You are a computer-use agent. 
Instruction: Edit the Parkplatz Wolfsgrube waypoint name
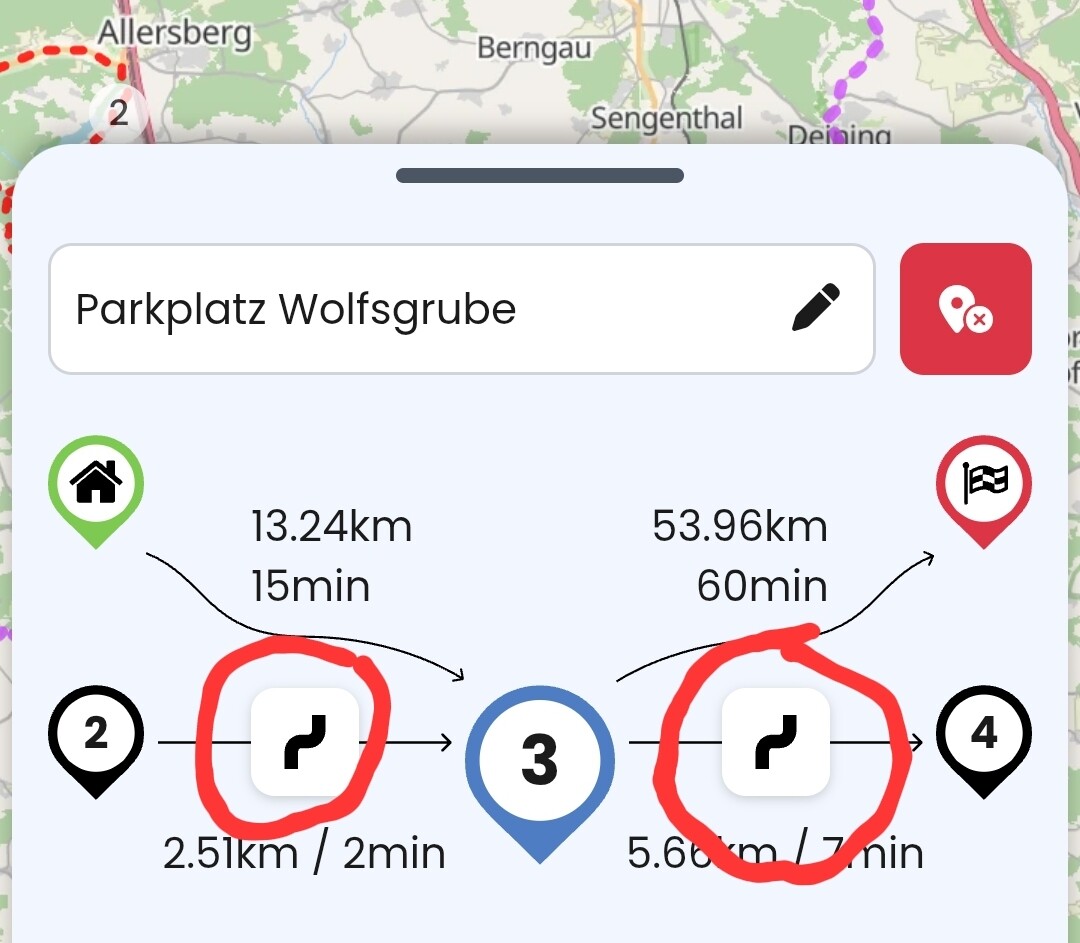tap(420, 310)
